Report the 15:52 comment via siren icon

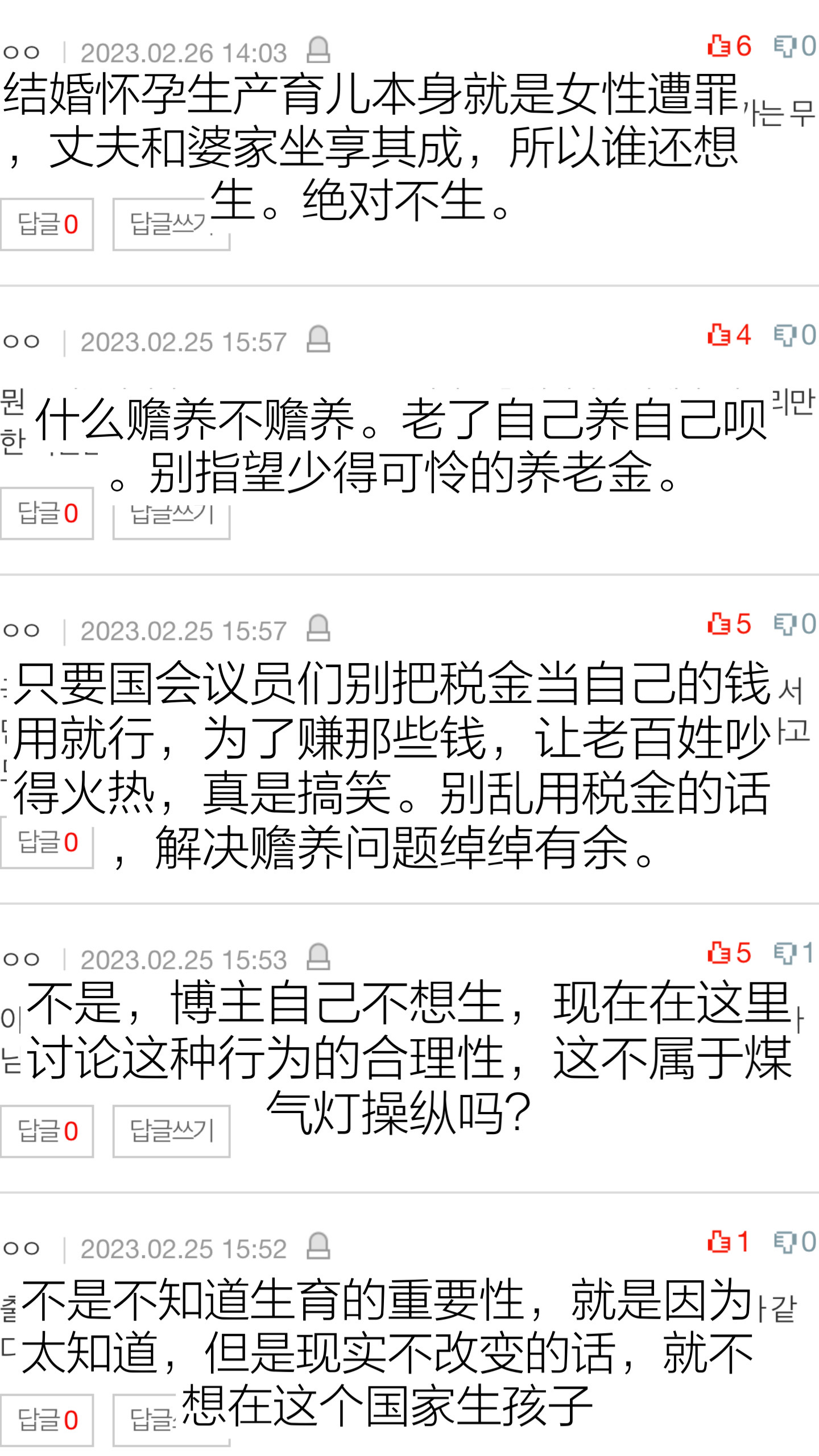coord(318,1246)
